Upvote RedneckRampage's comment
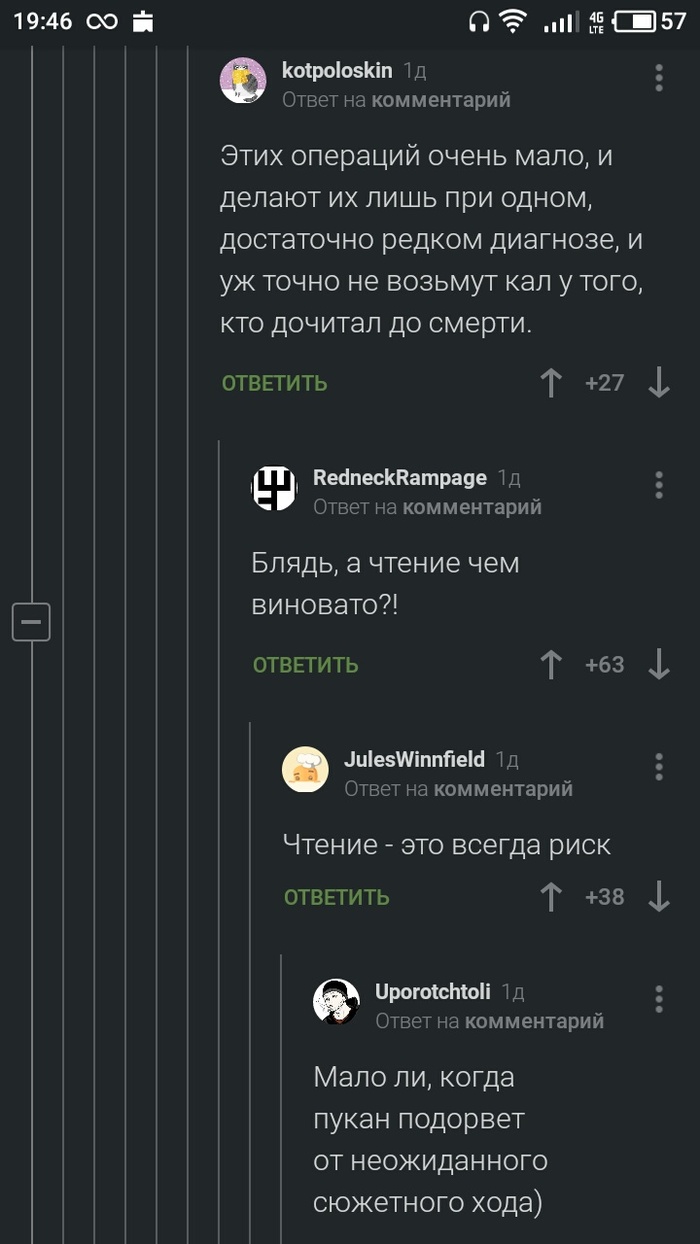The image size is (700, 1244). coord(551,665)
